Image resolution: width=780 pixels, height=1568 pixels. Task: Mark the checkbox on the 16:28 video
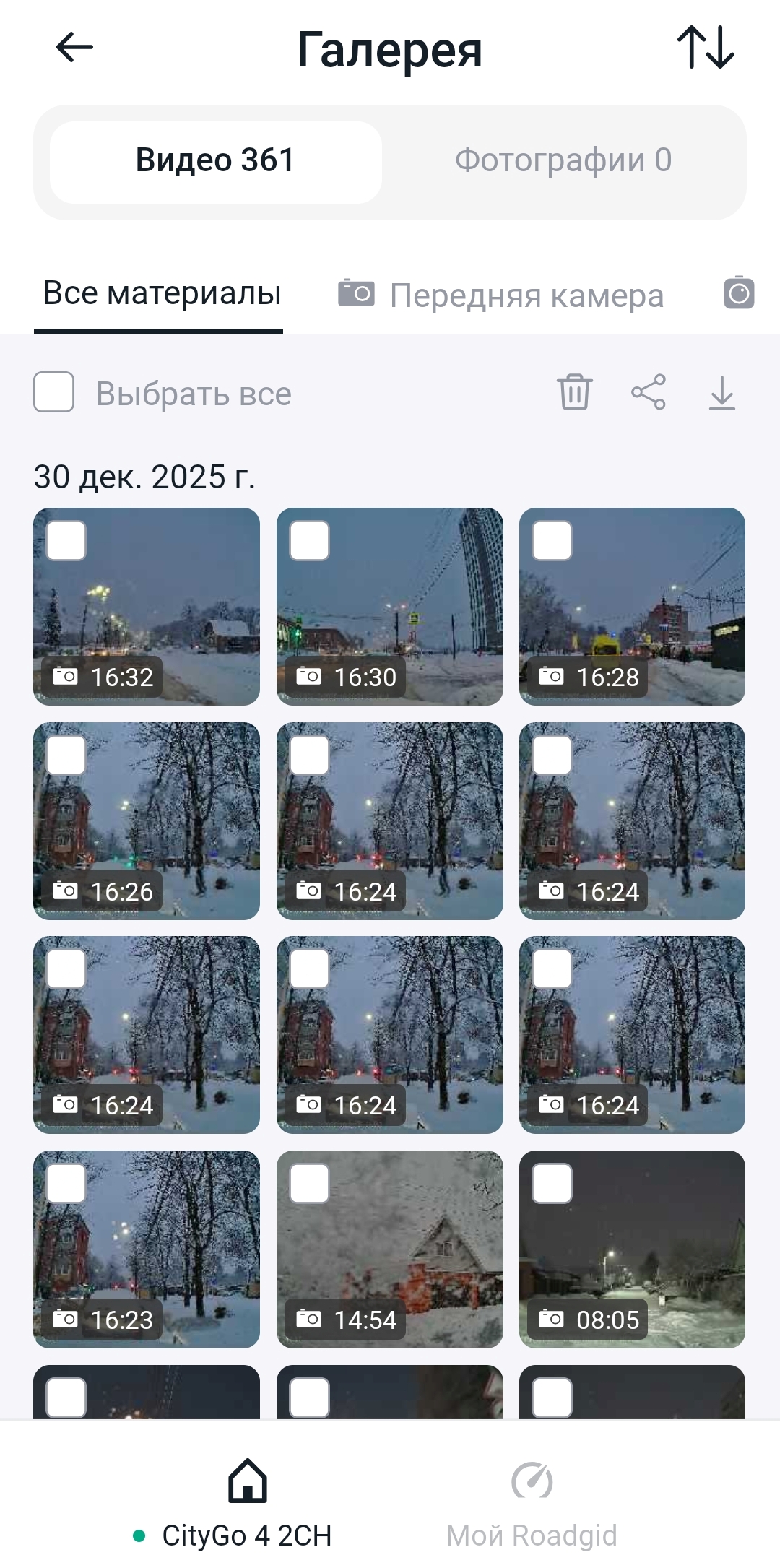[x=552, y=541]
